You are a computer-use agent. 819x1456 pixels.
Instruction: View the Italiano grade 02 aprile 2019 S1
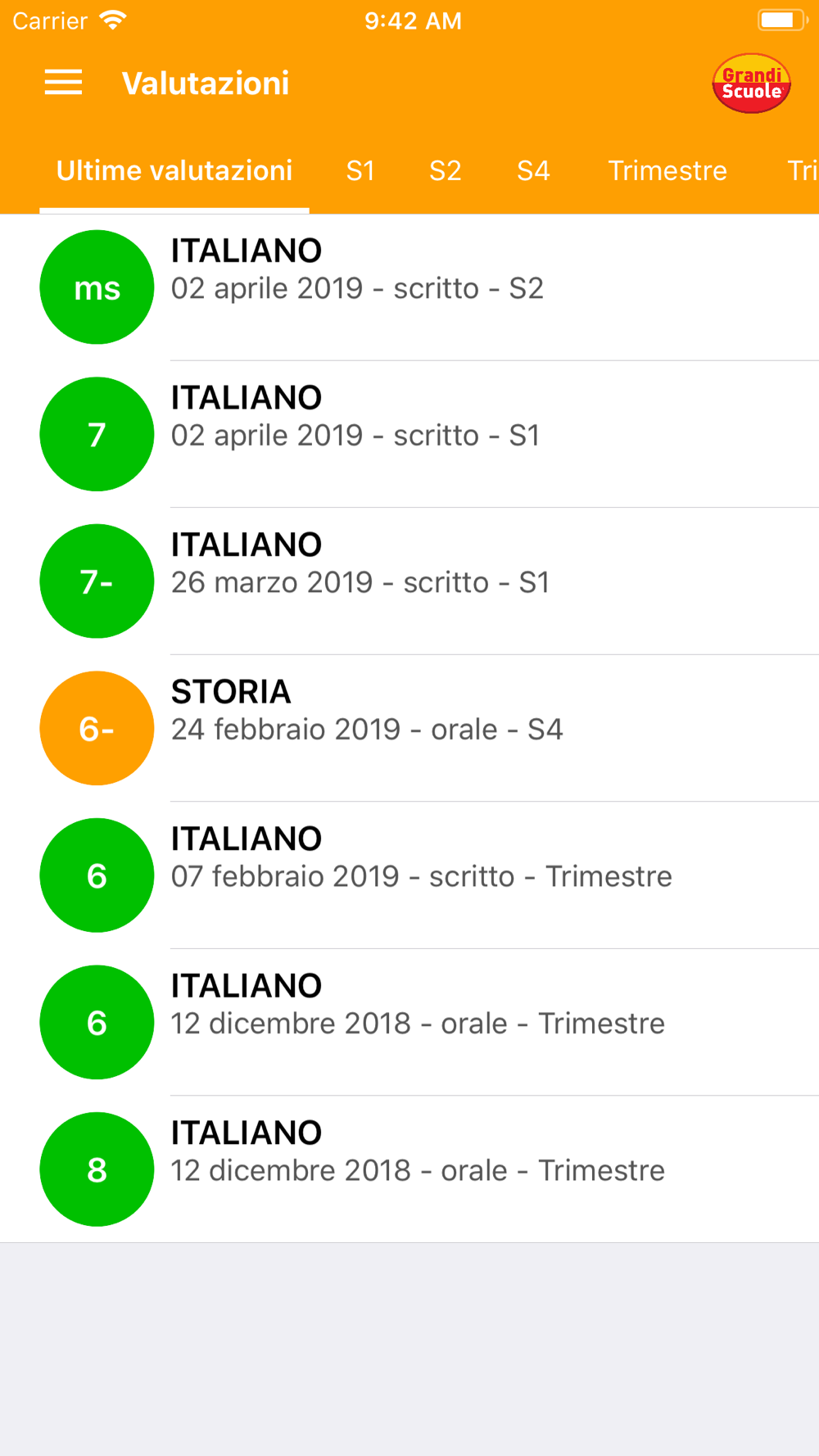(409, 434)
